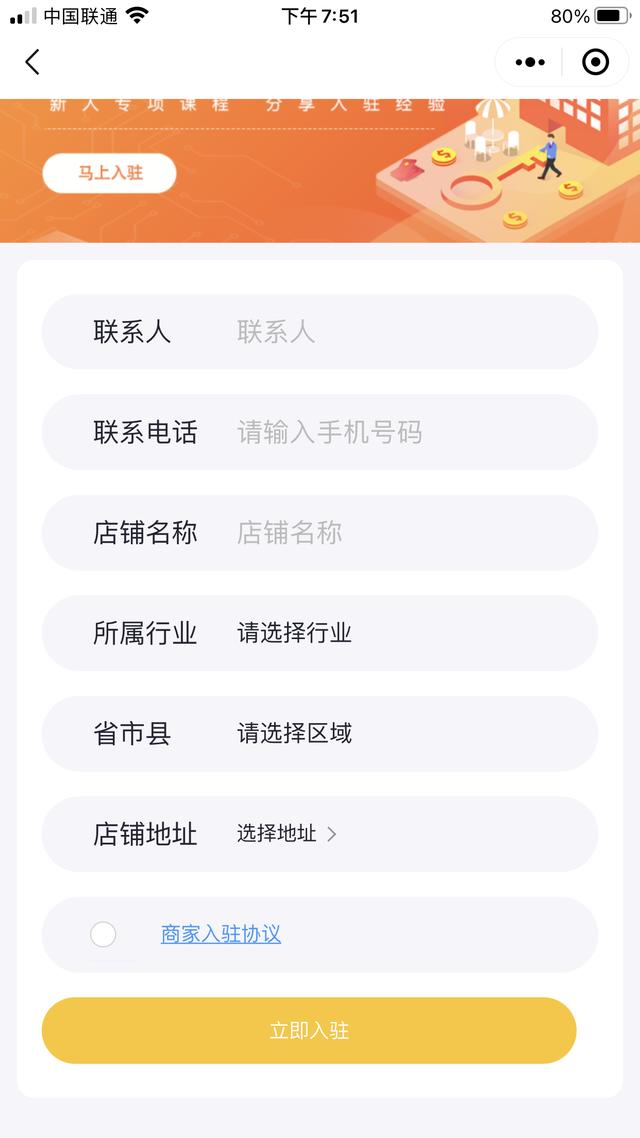This screenshot has height=1138, width=640.
Task: Tap the 店铺名称 input field
Action: point(400,533)
